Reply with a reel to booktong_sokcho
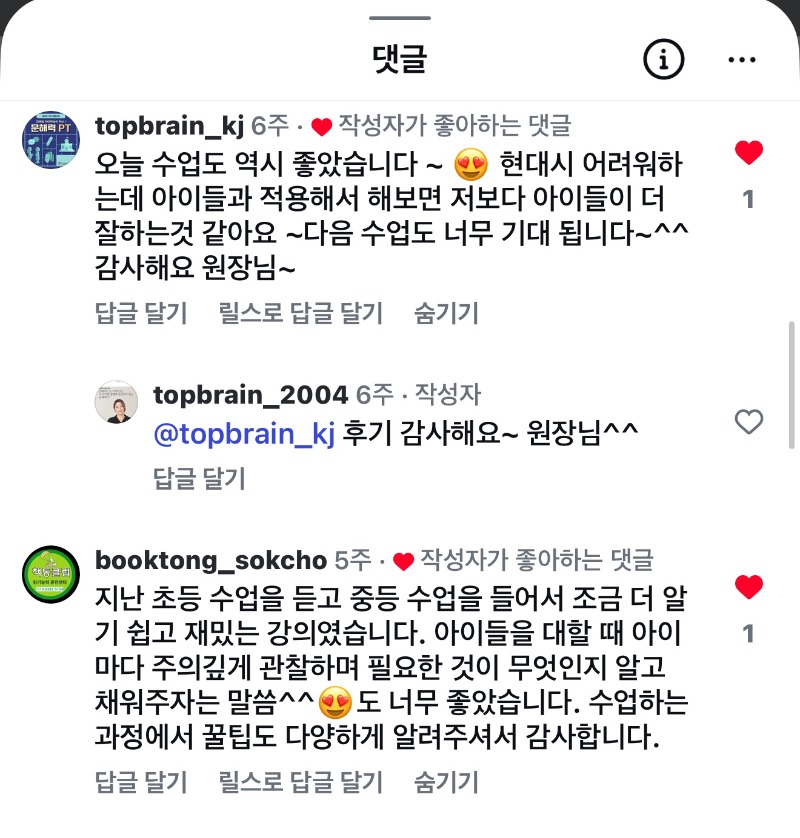This screenshot has width=800, height=838. (300, 779)
